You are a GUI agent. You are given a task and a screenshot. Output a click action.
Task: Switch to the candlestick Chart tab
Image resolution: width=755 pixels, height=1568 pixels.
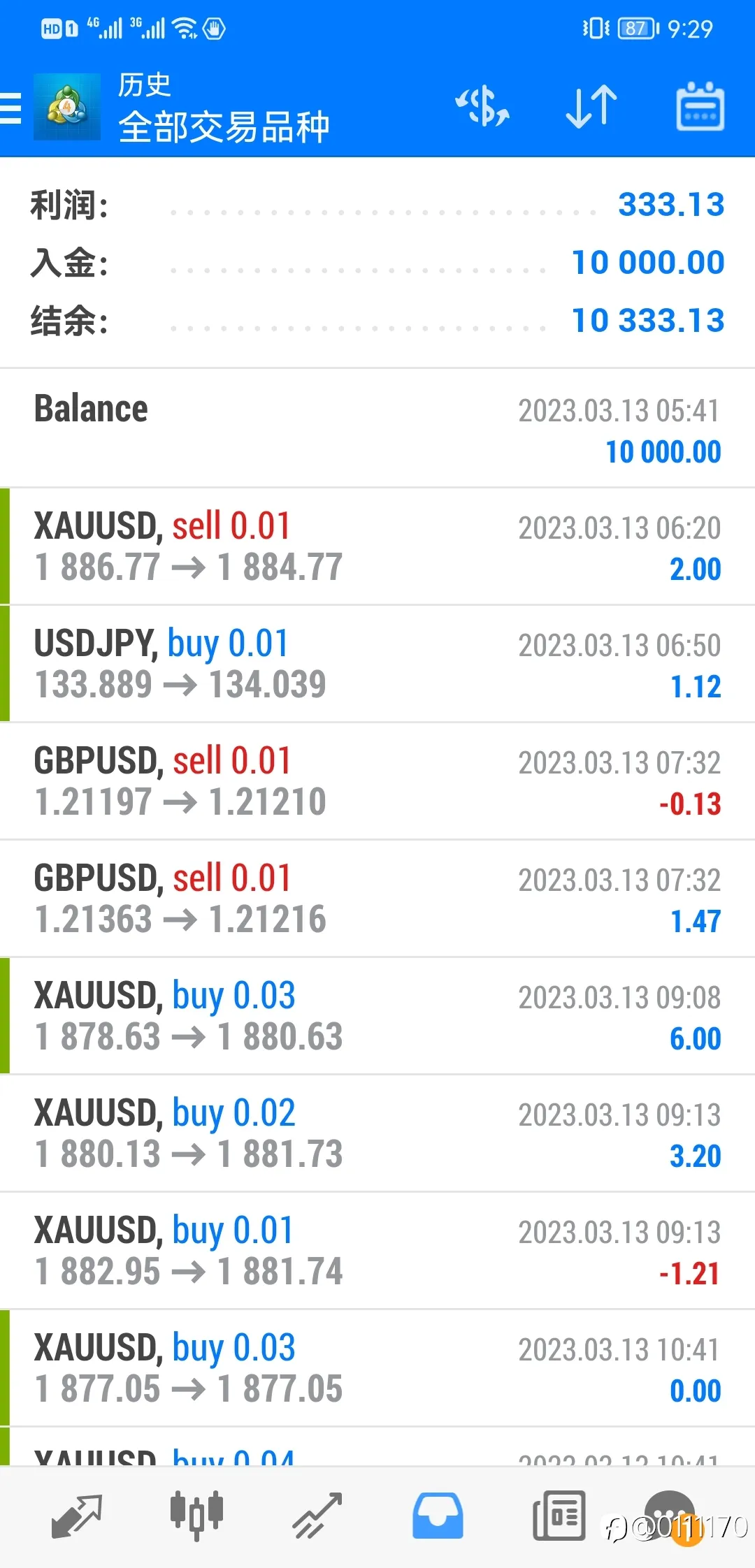[196, 1516]
